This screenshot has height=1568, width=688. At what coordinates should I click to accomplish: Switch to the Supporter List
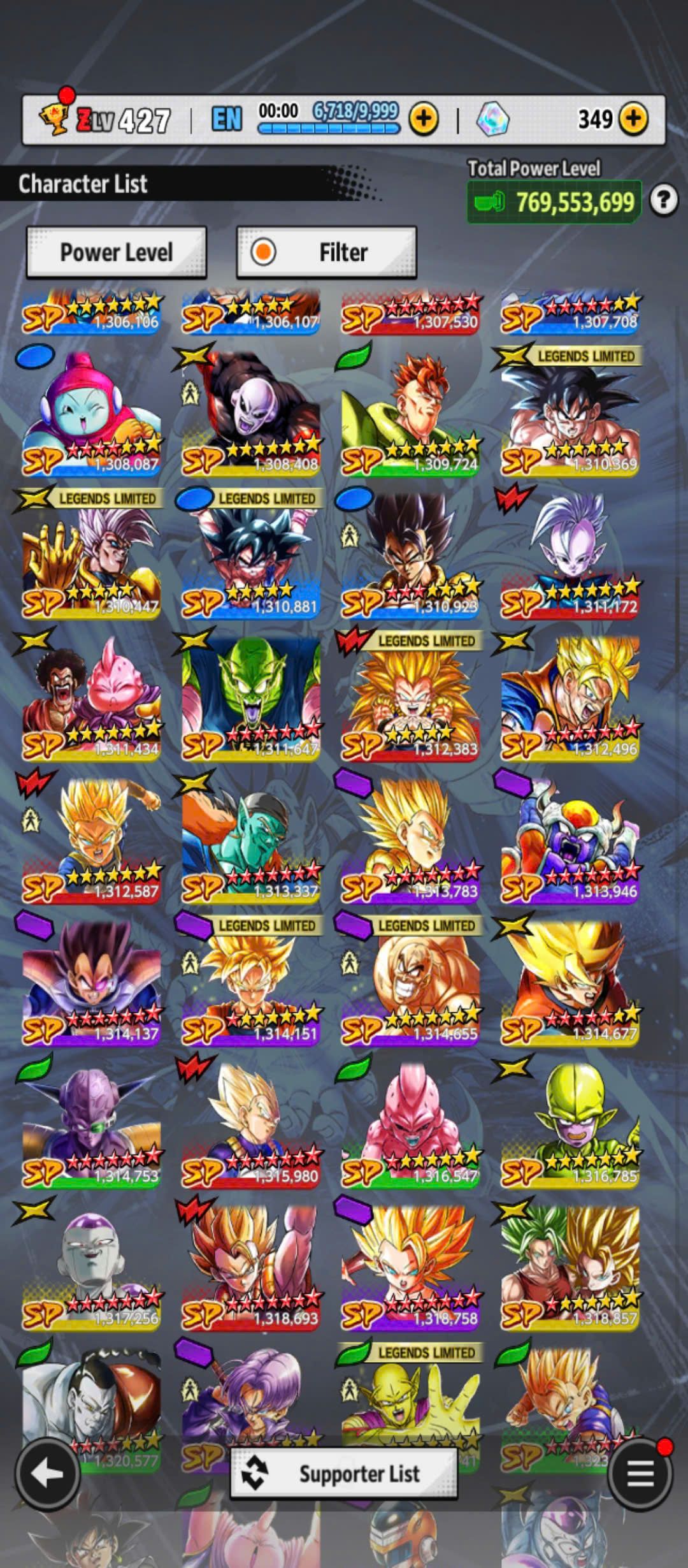coord(343,1473)
